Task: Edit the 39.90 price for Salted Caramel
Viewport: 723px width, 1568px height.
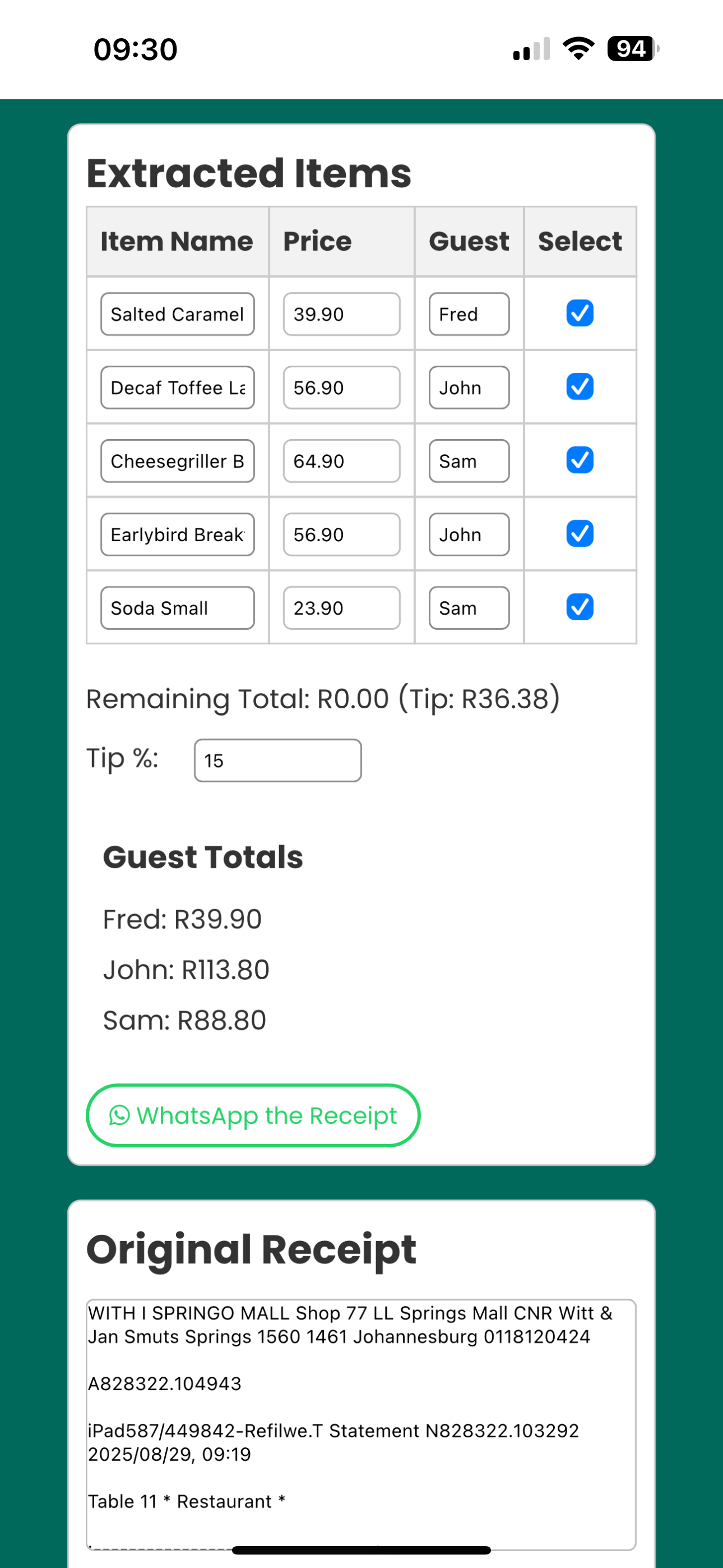Action: pos(341,314)
